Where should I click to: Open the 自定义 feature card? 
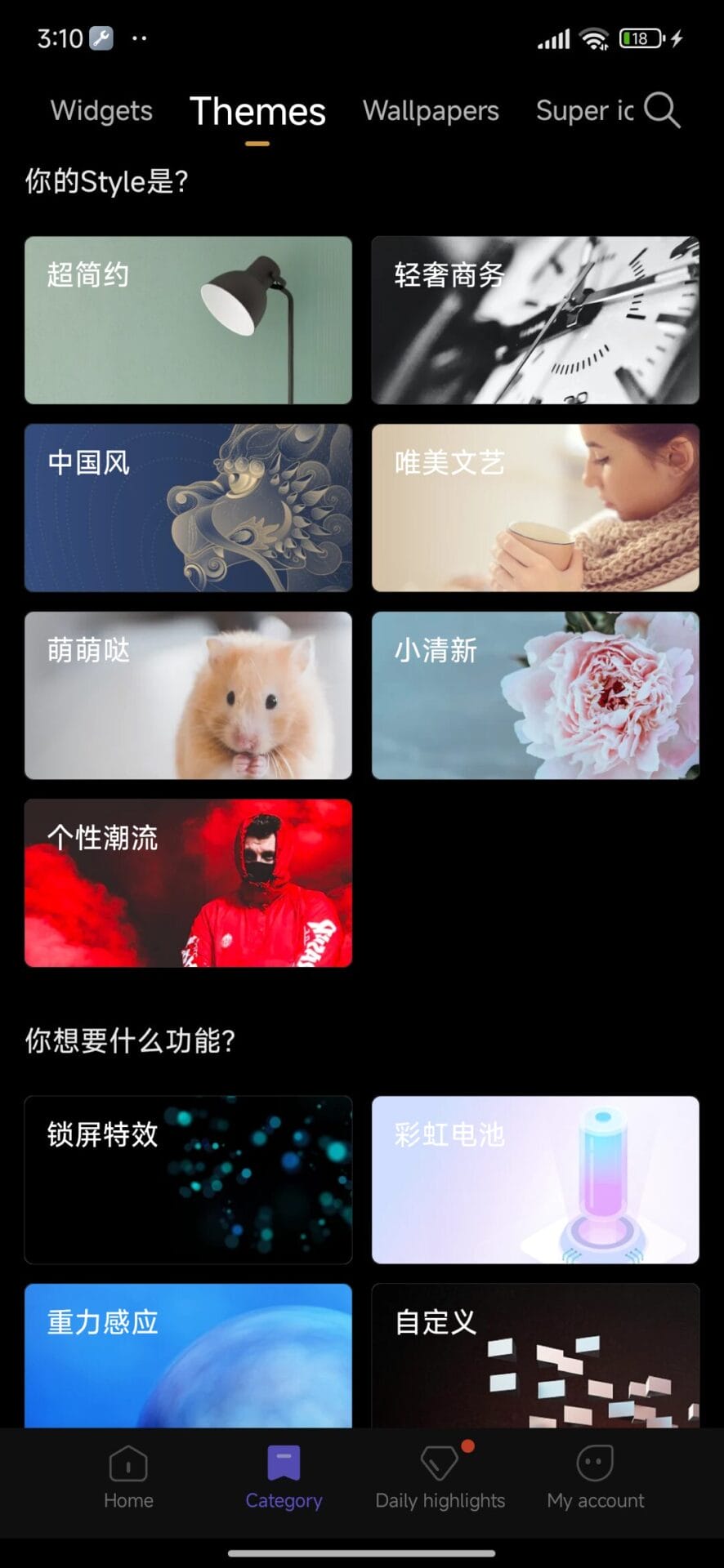(535, 1356)
